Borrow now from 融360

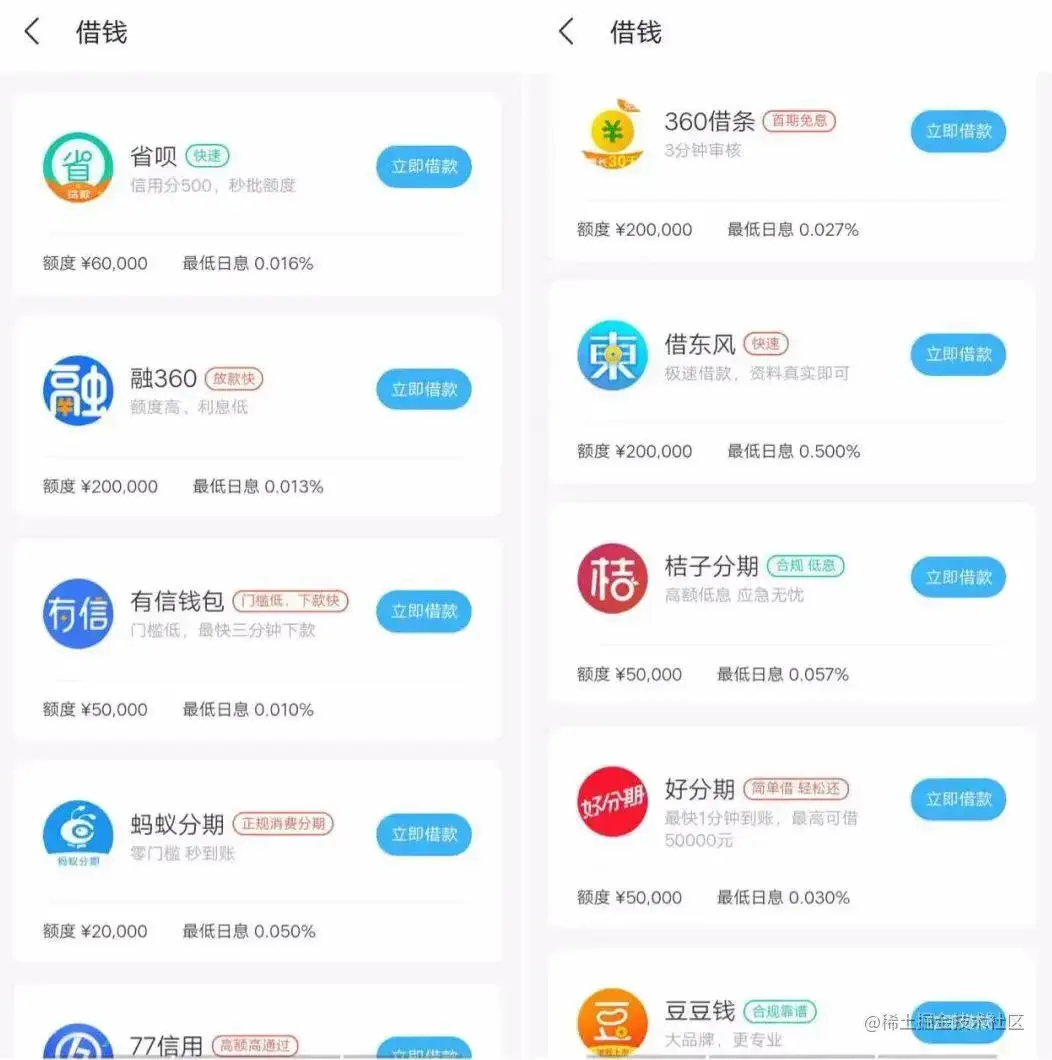click(424, 389)
